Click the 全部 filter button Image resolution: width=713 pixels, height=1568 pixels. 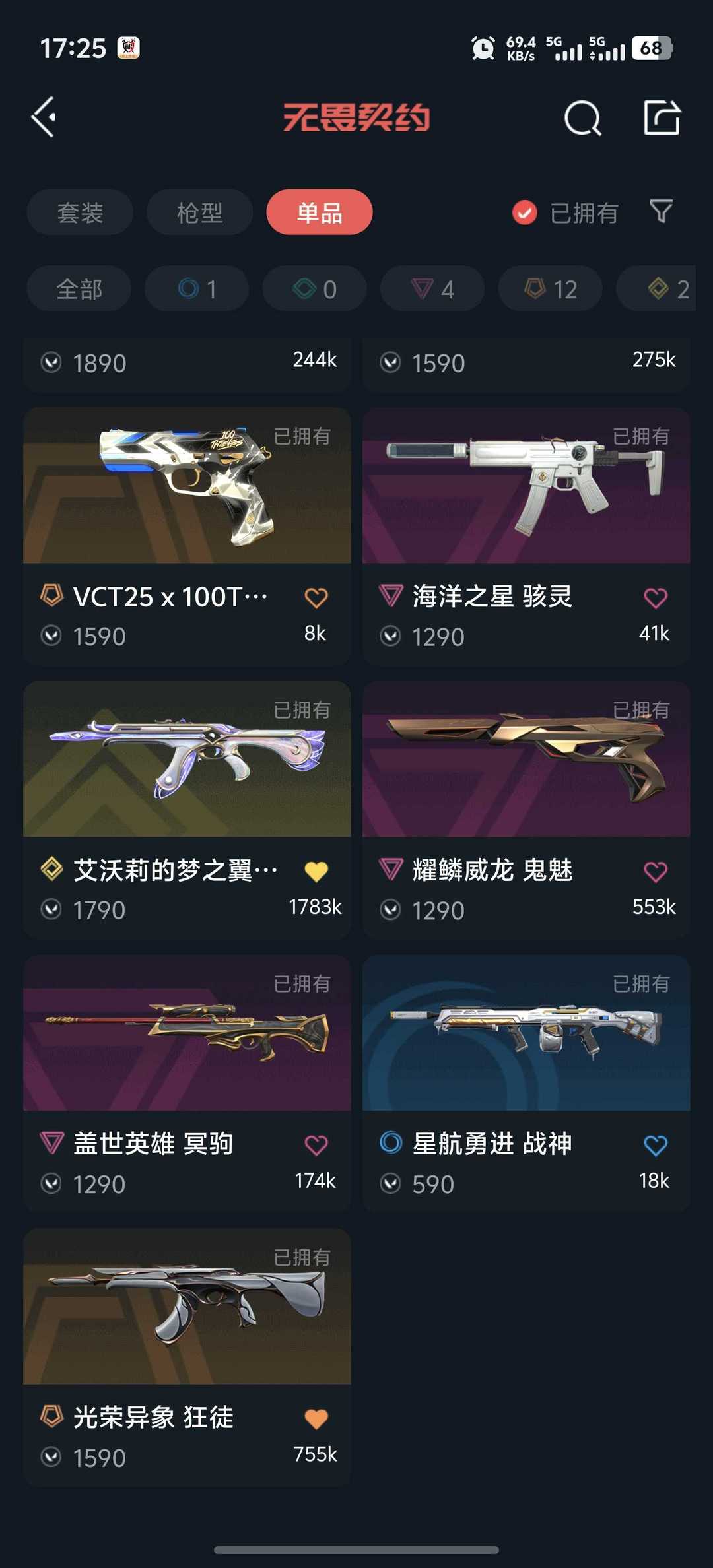(78, 288)
